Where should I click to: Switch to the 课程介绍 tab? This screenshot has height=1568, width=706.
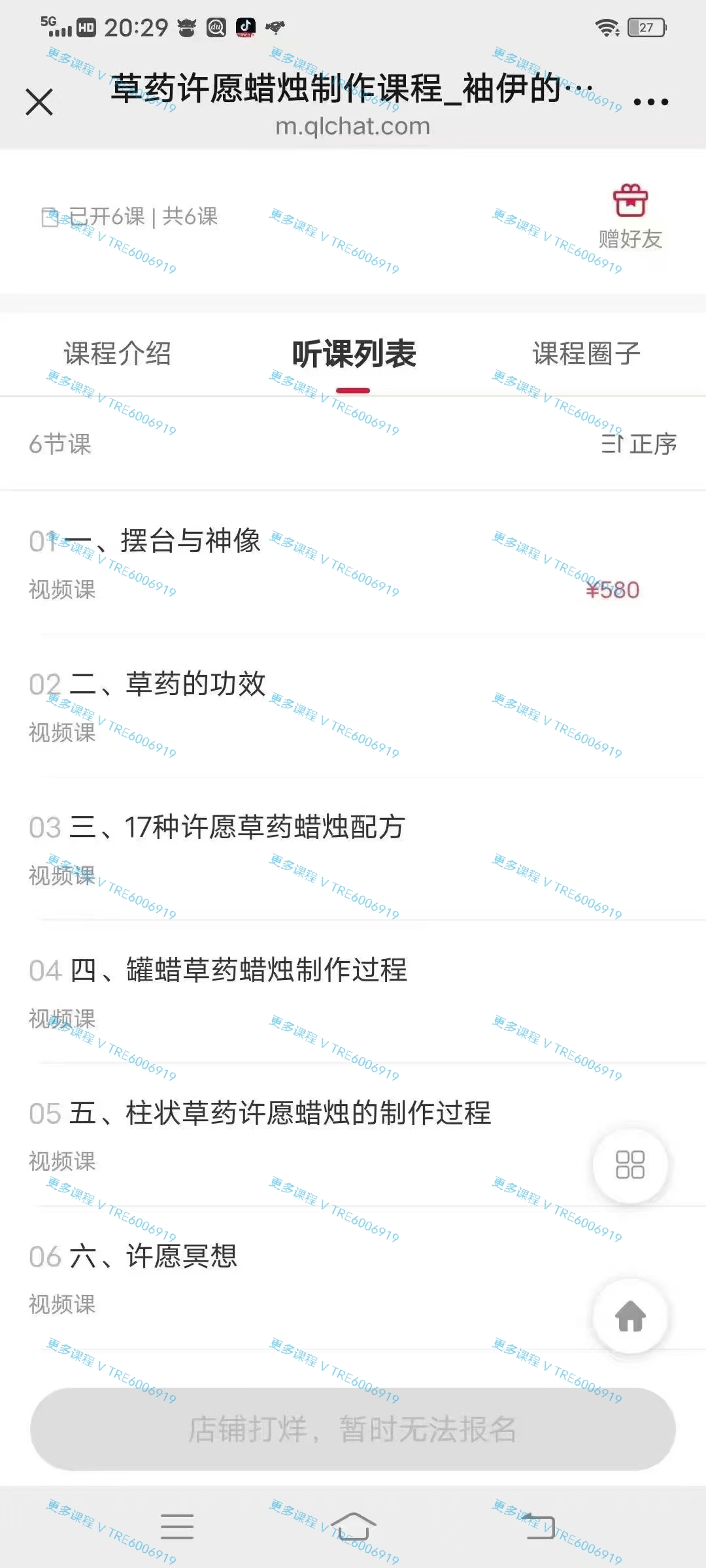pyautogui.click(x=118, y=353)
